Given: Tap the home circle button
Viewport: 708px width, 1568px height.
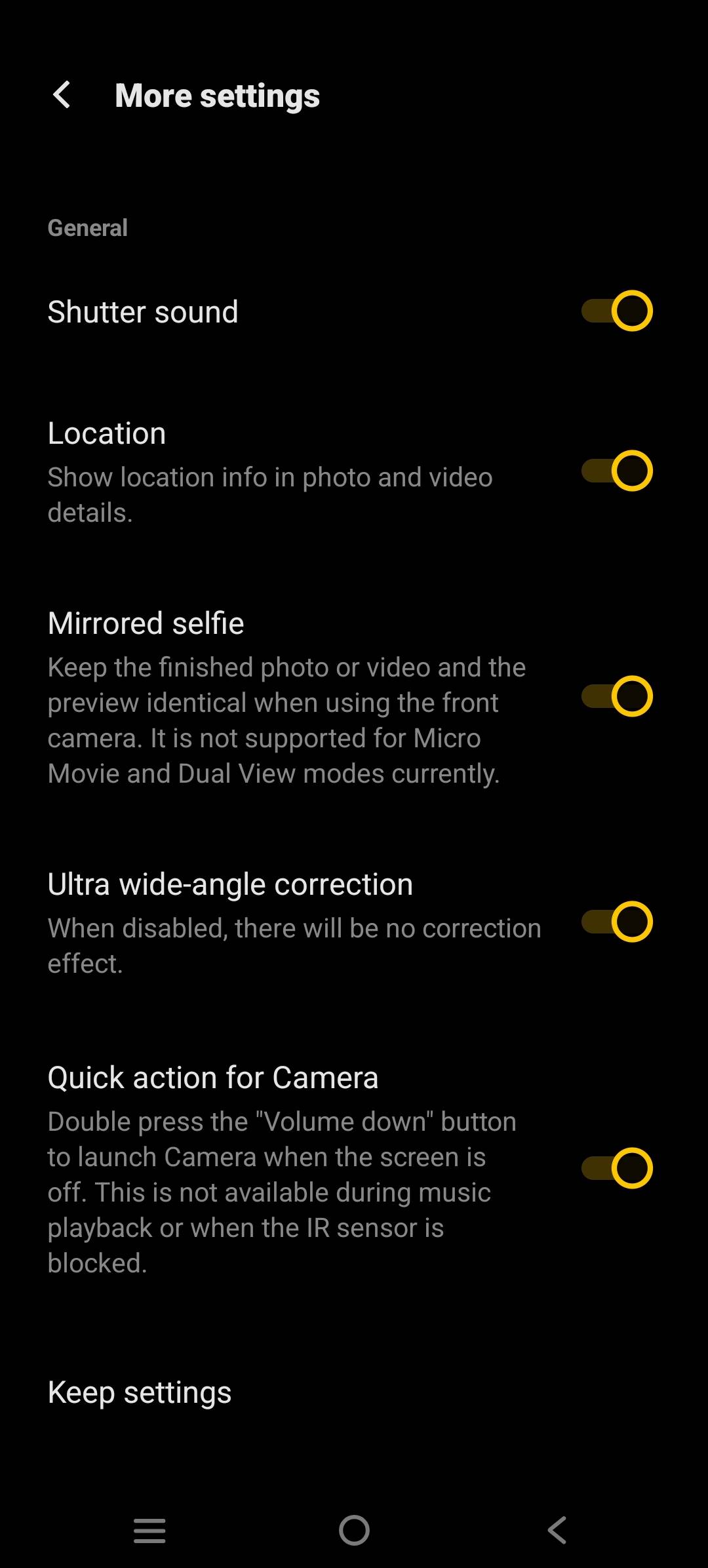Looking at the screenshot, I should (354, 1531).
